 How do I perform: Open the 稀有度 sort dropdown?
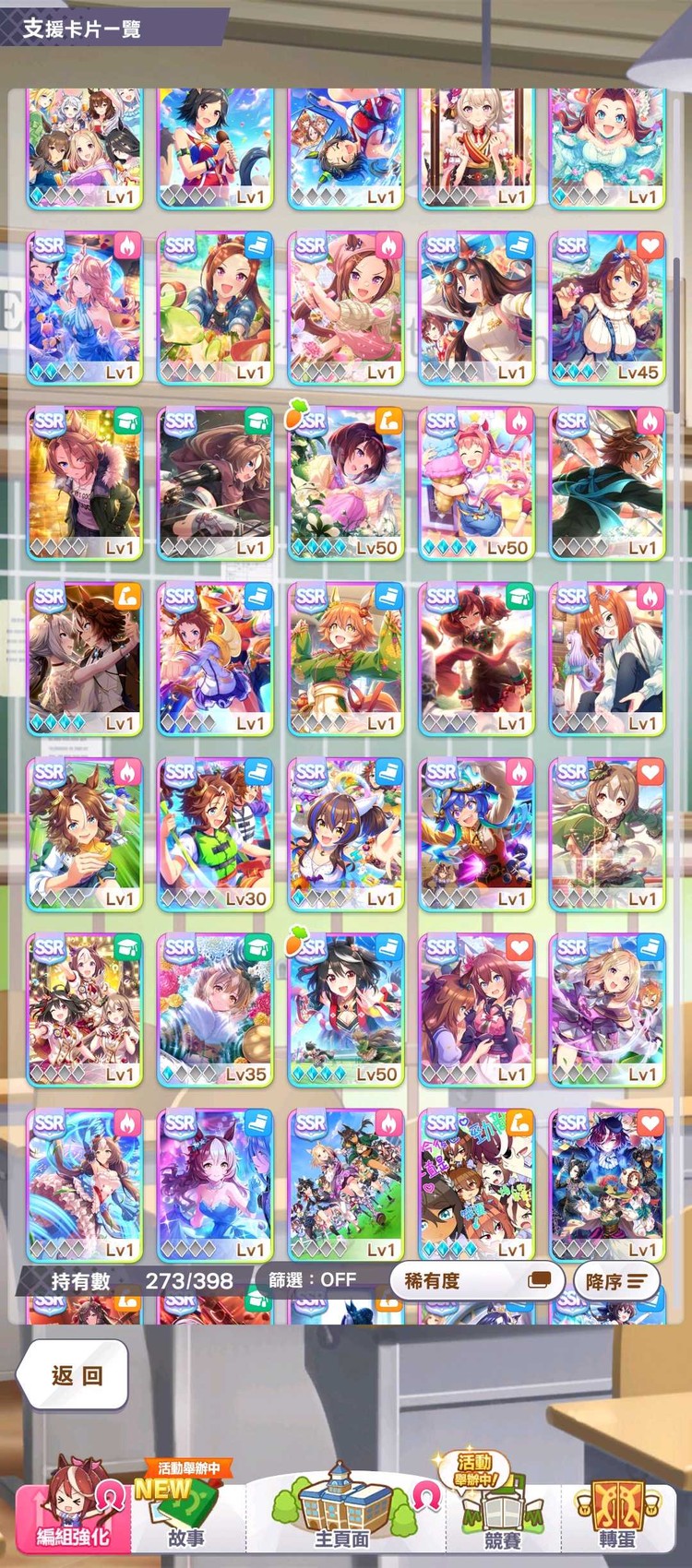(x=476, y=1280)
